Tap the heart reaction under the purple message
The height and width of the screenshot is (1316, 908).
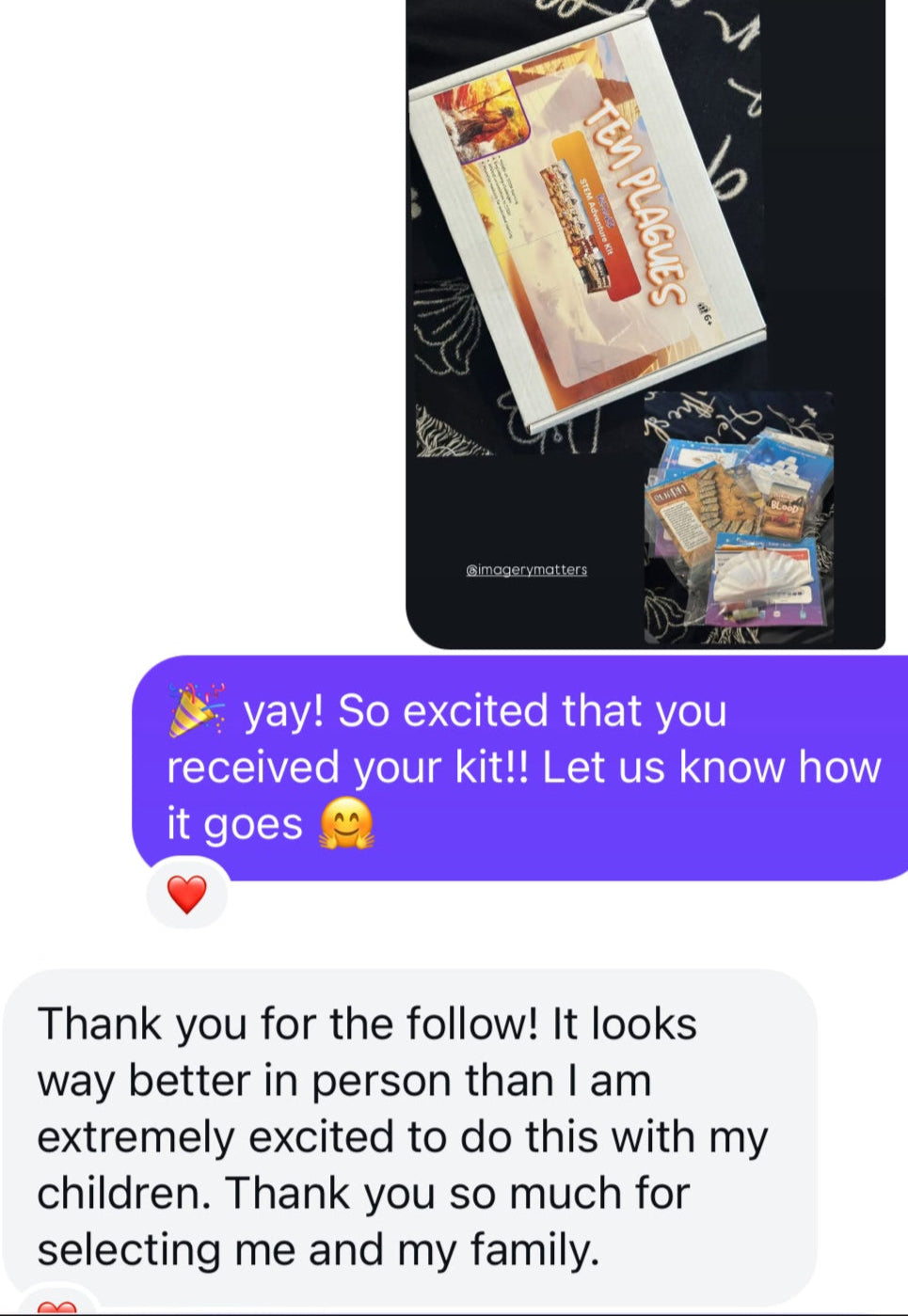(186, 894)
